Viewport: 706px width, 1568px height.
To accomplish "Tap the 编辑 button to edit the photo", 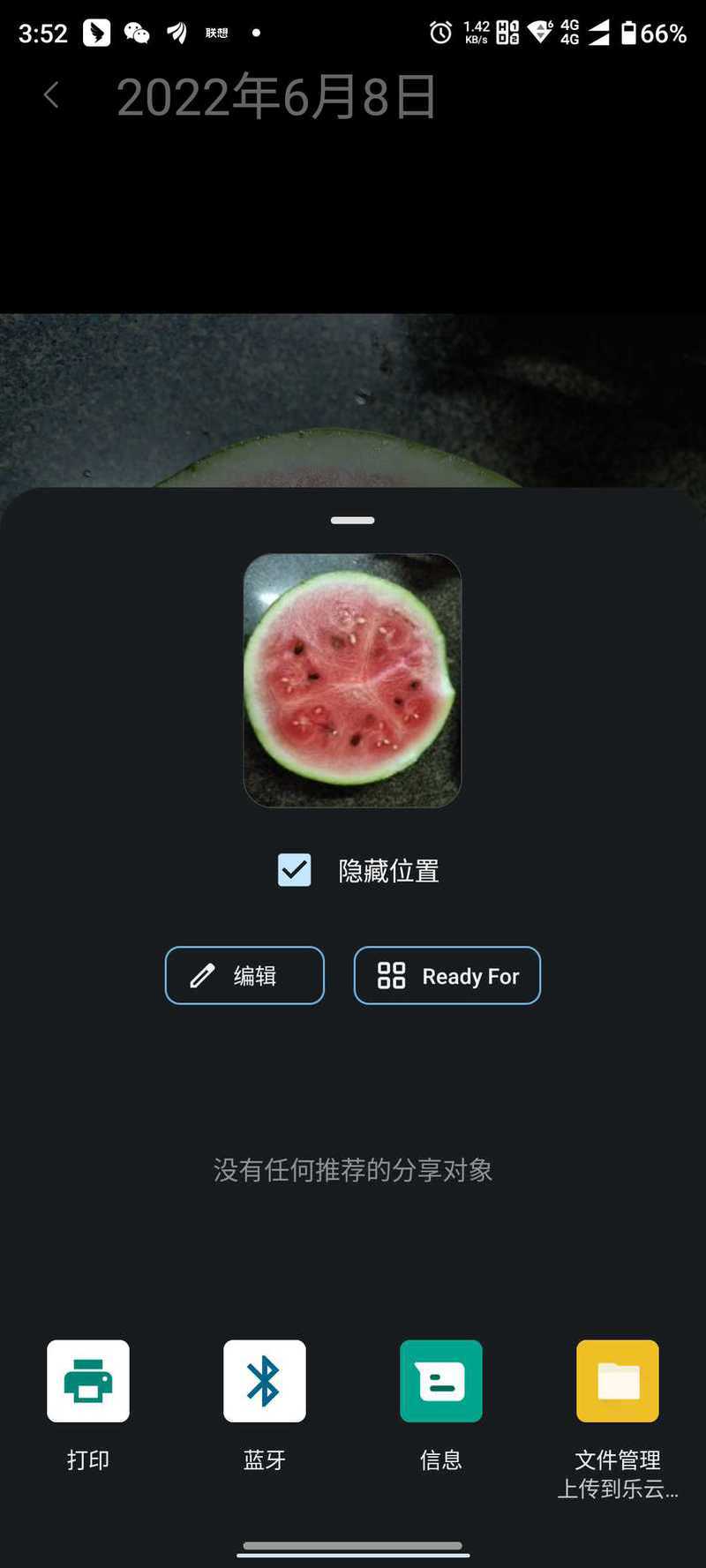I will 244,975.
